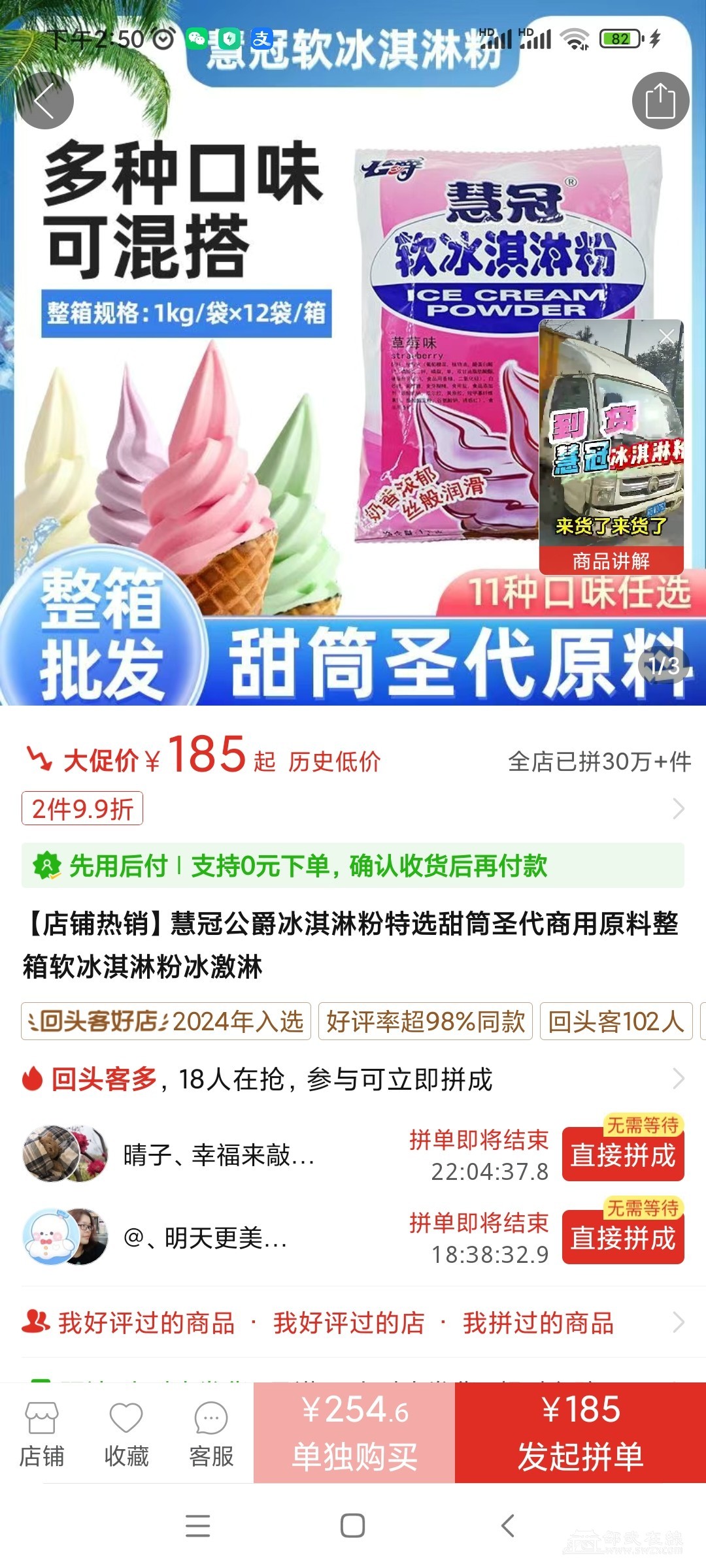Open 我好评过的商品 row
Image resolution: width=706 pixels, height=1568 pixels.
146,1323
